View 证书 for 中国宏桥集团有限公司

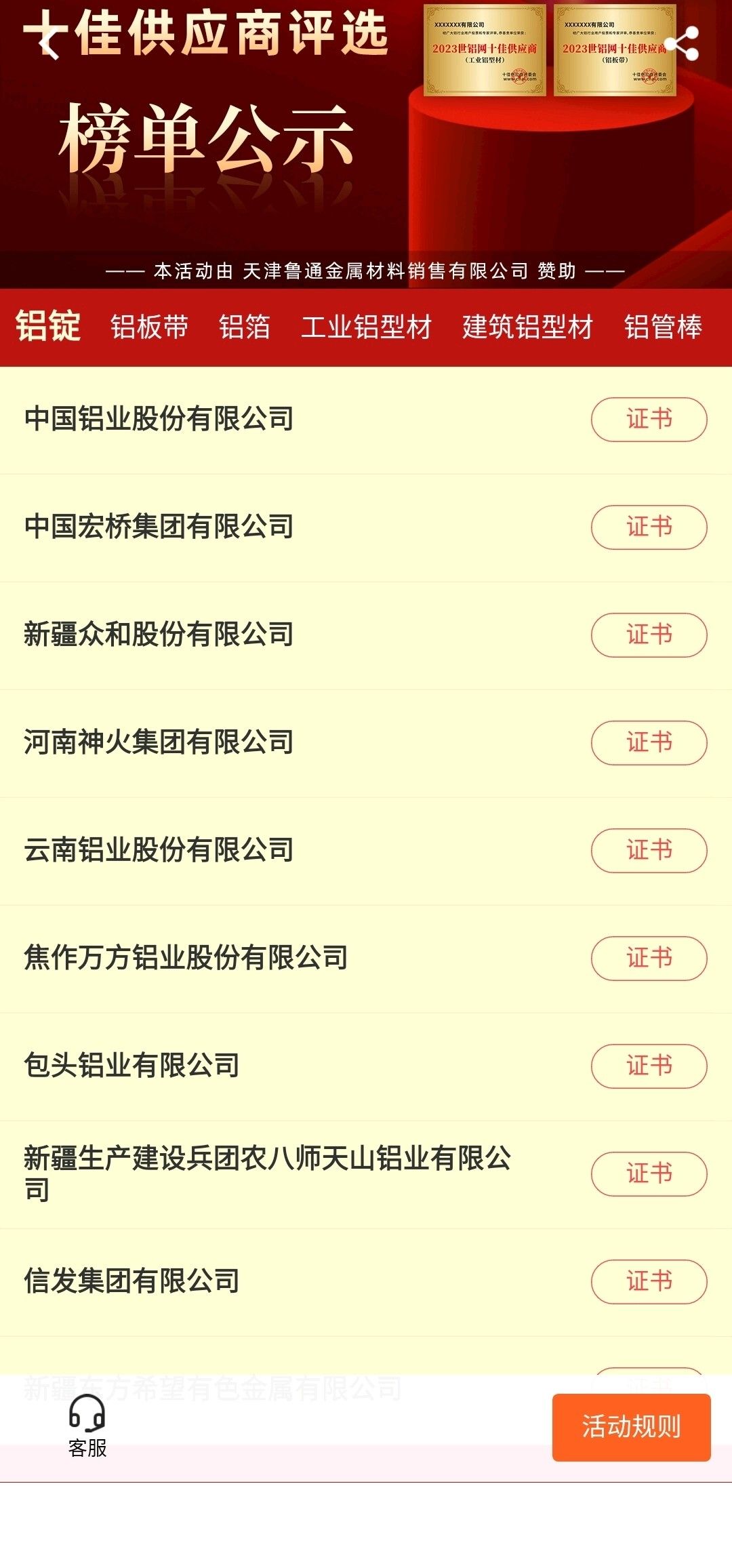649,527
